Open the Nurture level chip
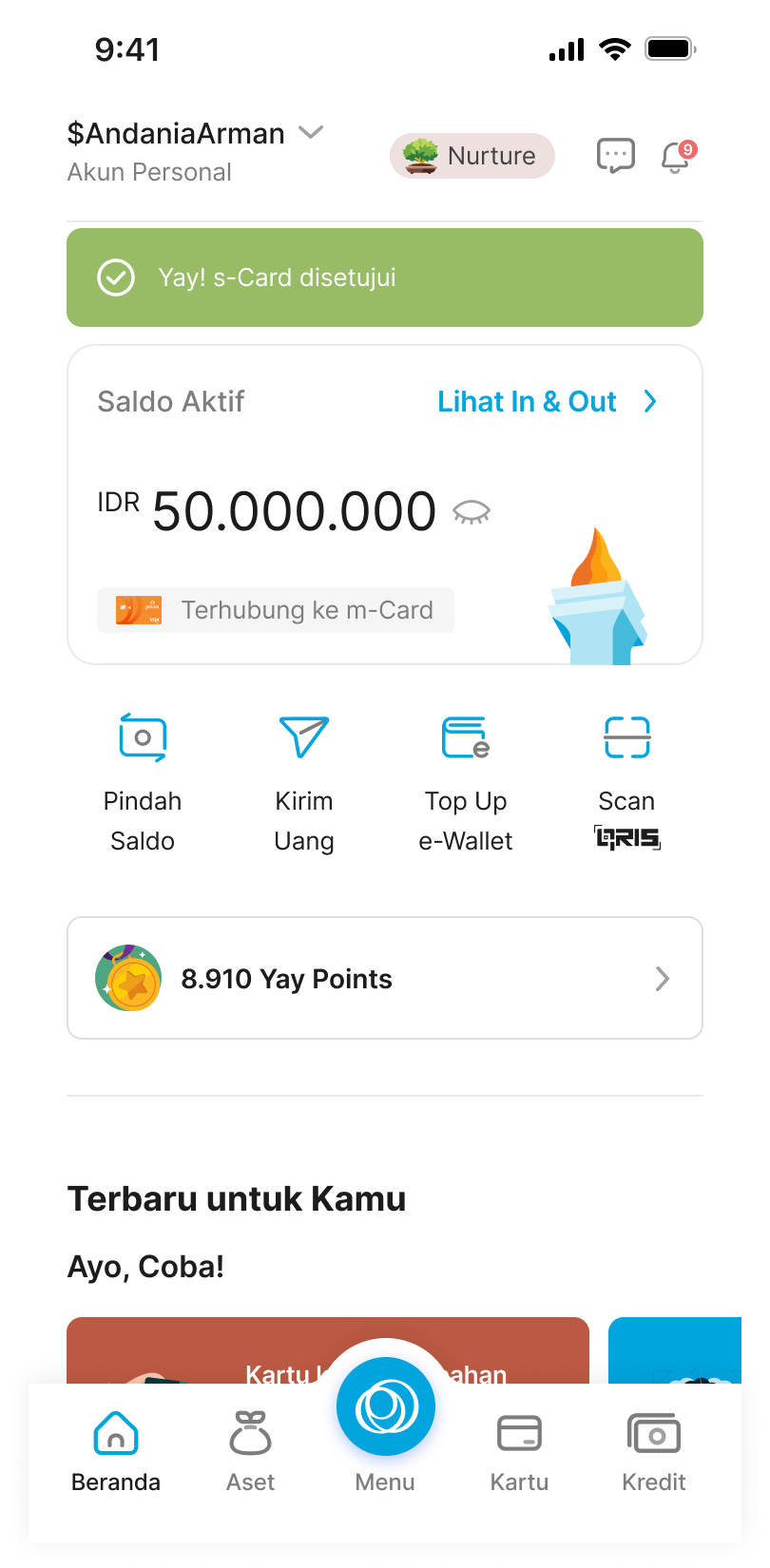The image size is (770, 1568). pyautogui.click(x=472, y=156)
